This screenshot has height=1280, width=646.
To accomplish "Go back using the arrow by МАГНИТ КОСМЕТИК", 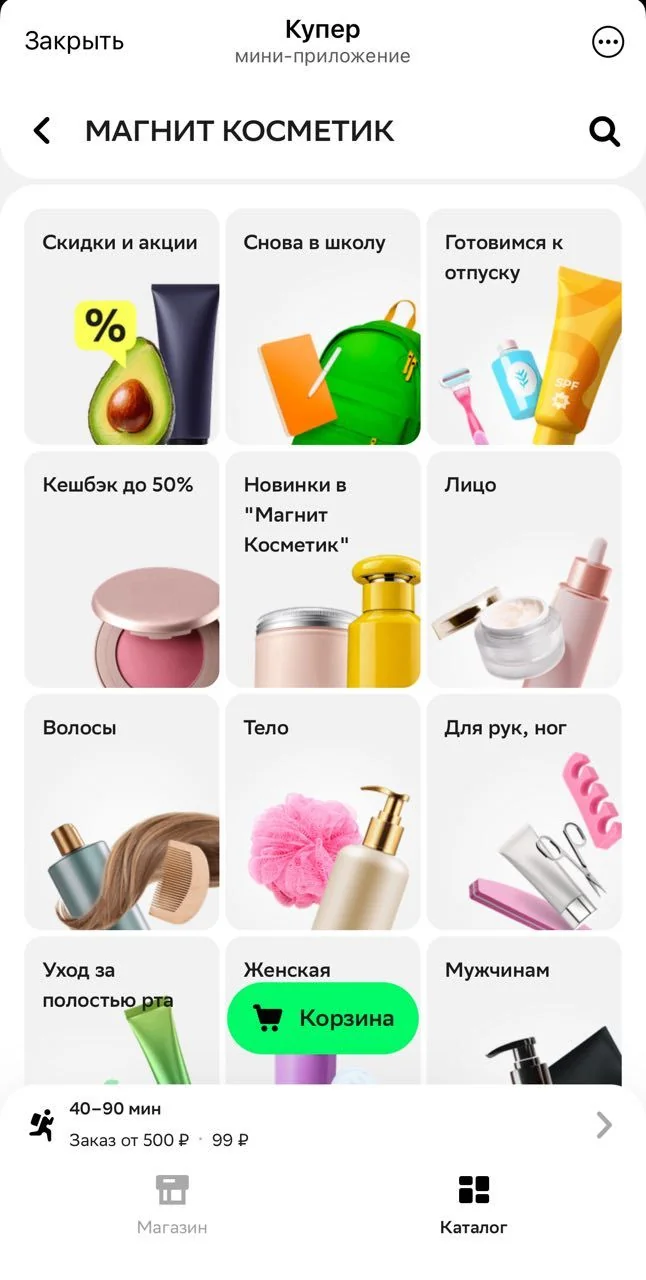I will point(42,130).
